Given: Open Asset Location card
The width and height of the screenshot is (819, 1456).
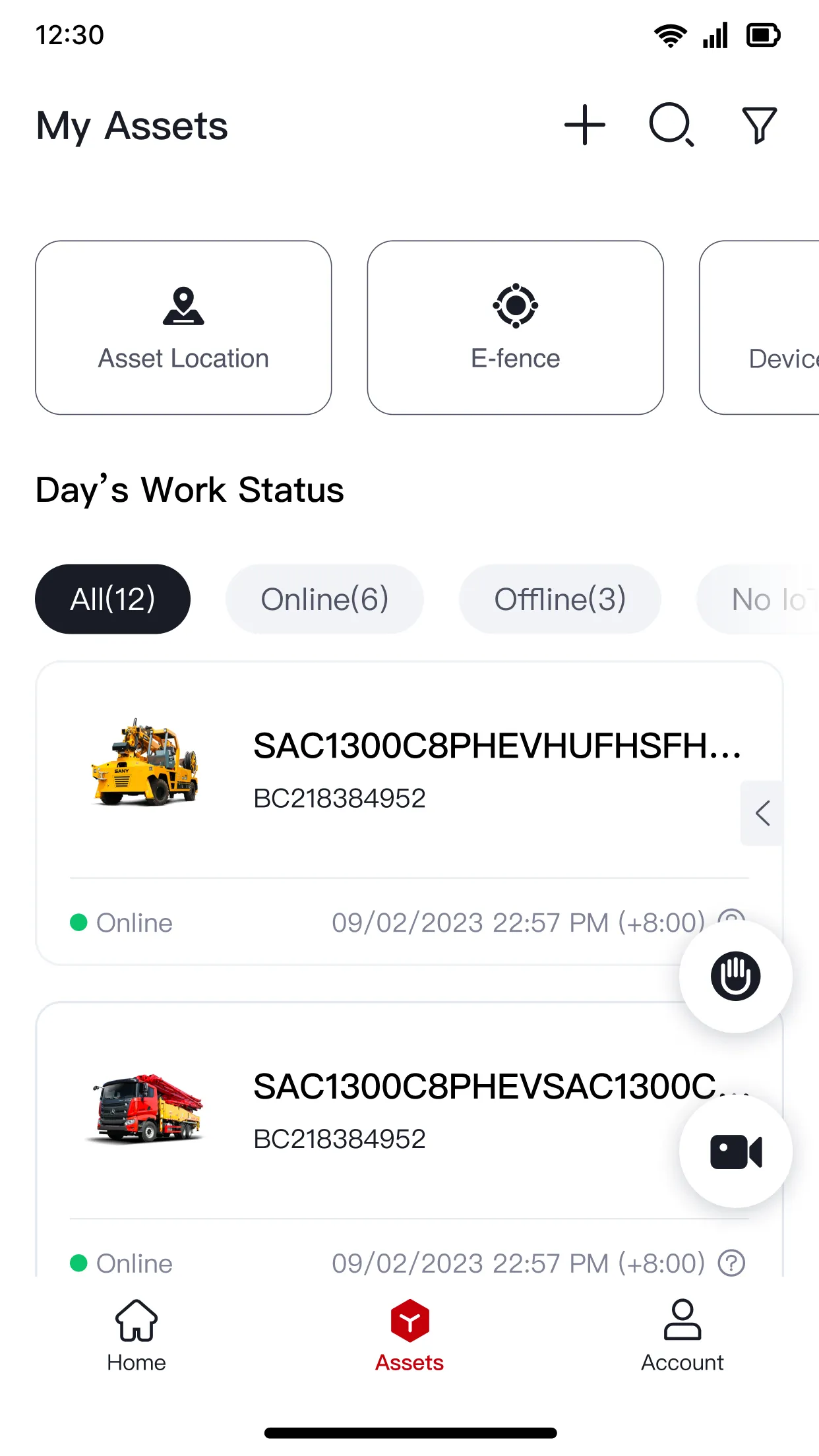Looking at the screenshot, I should pos(183,328).
